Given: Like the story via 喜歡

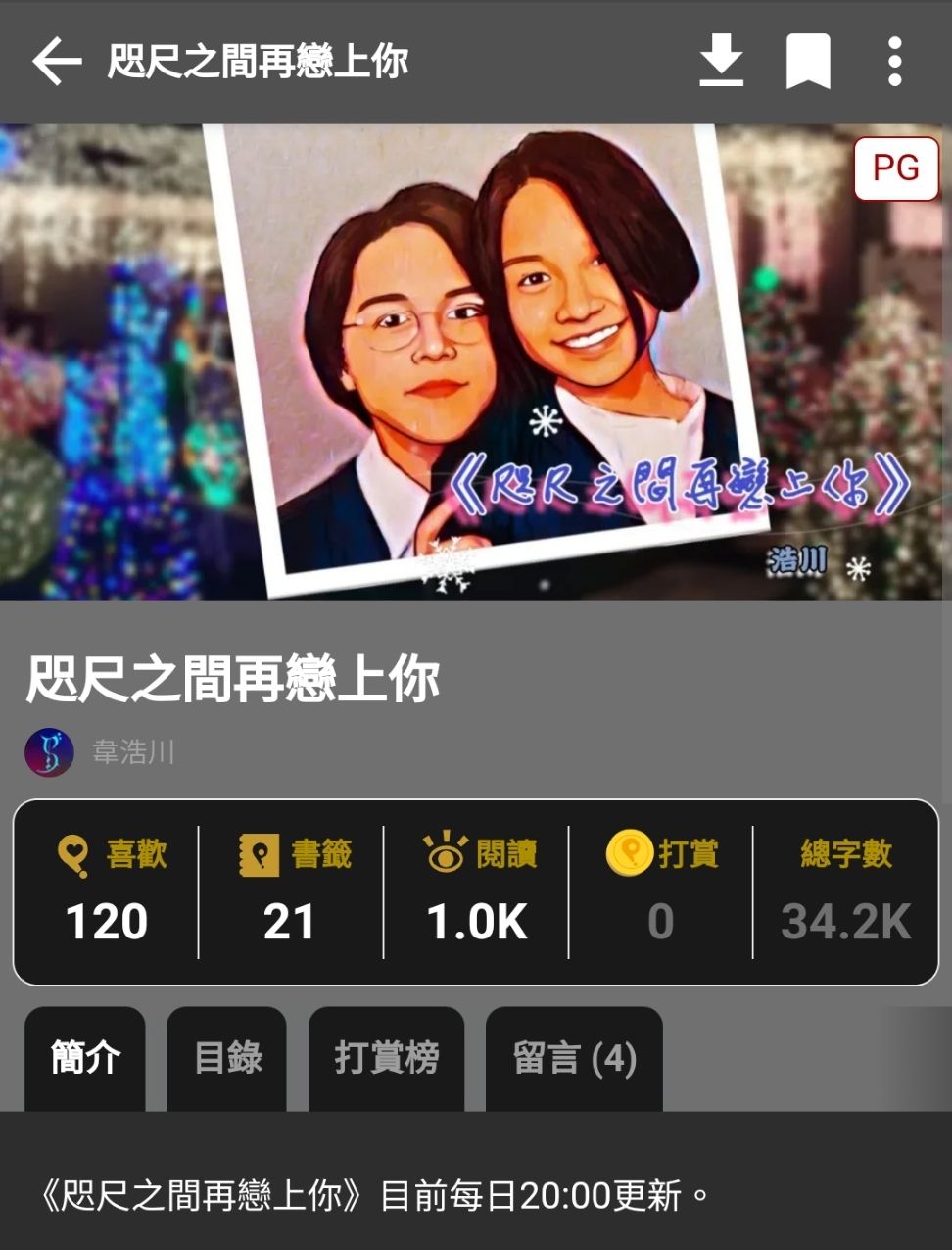Looking at the screenshot, I should tap(108, 891).
